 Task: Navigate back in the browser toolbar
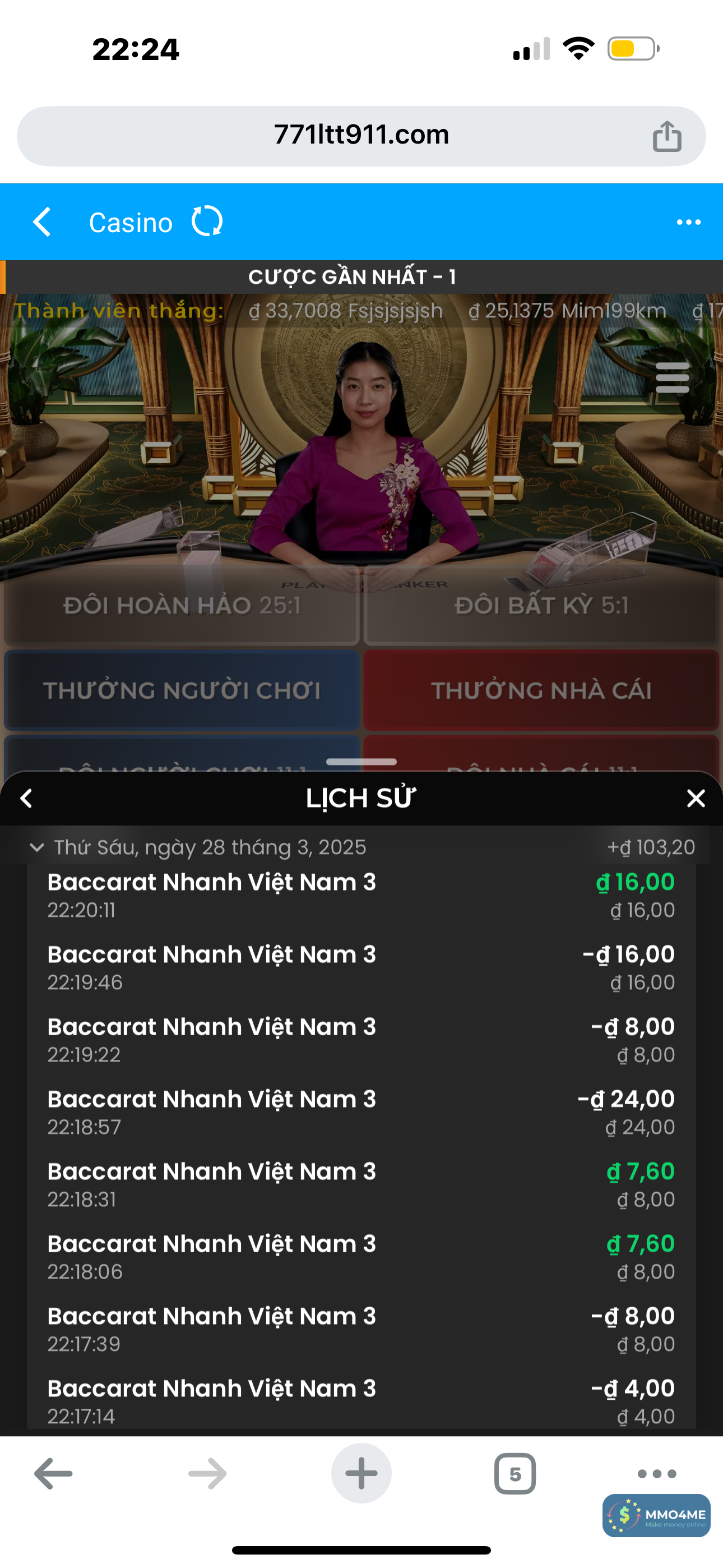coord(54,1474)
